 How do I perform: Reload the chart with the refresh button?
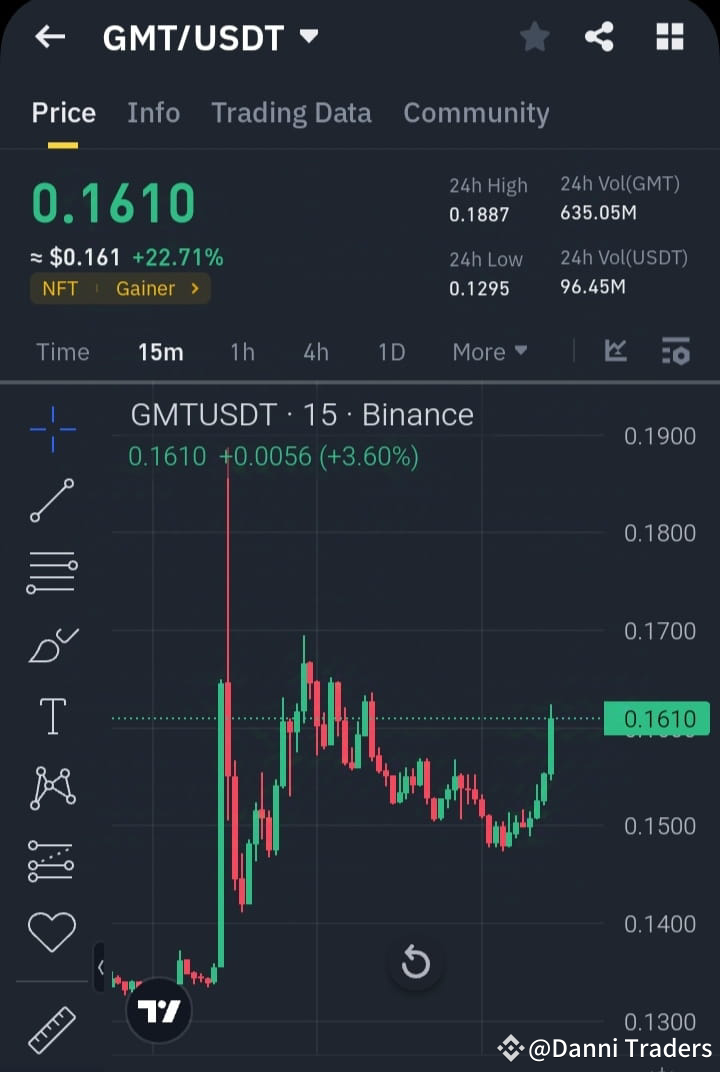[x=415, y=963]
